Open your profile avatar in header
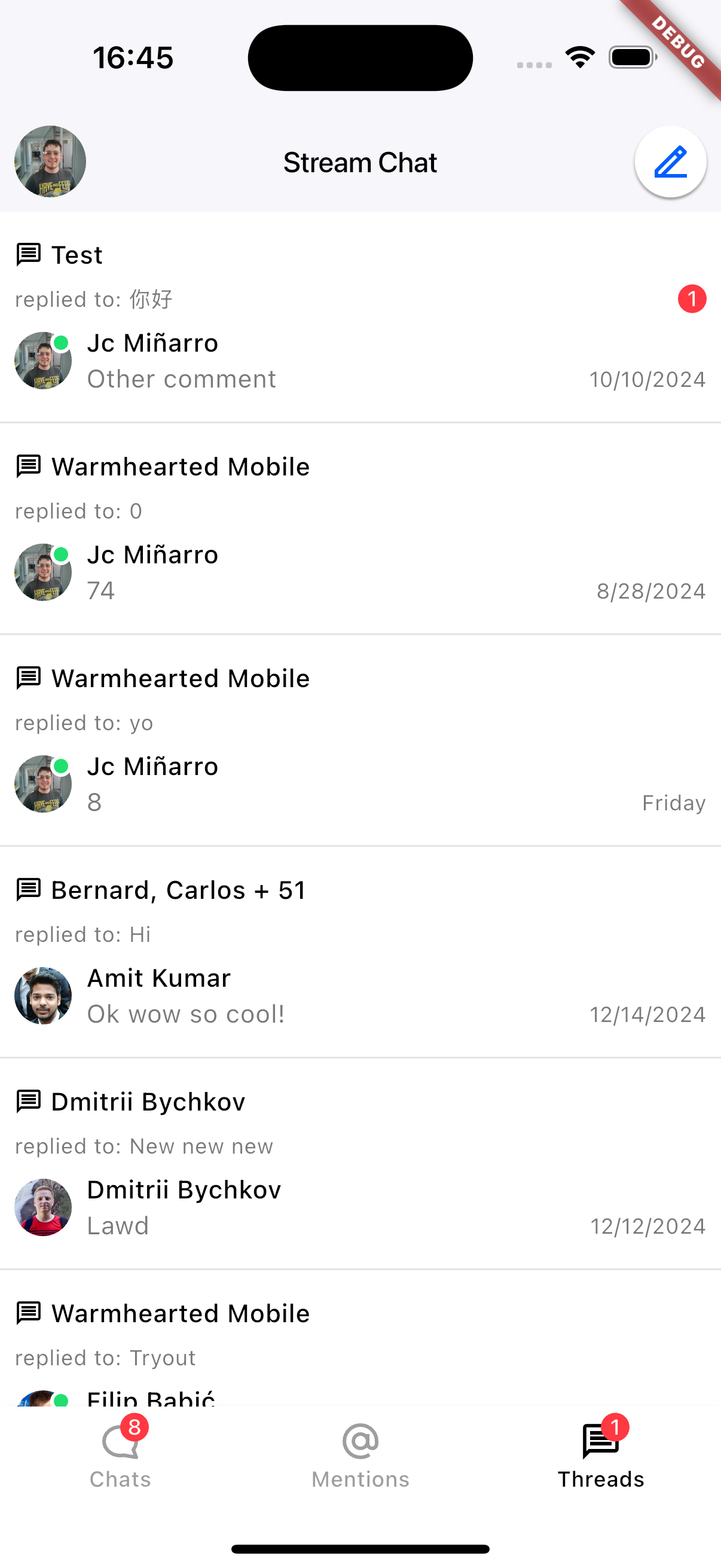Image resolution: width=721 pixels, height=1568 pixels. 50,161
